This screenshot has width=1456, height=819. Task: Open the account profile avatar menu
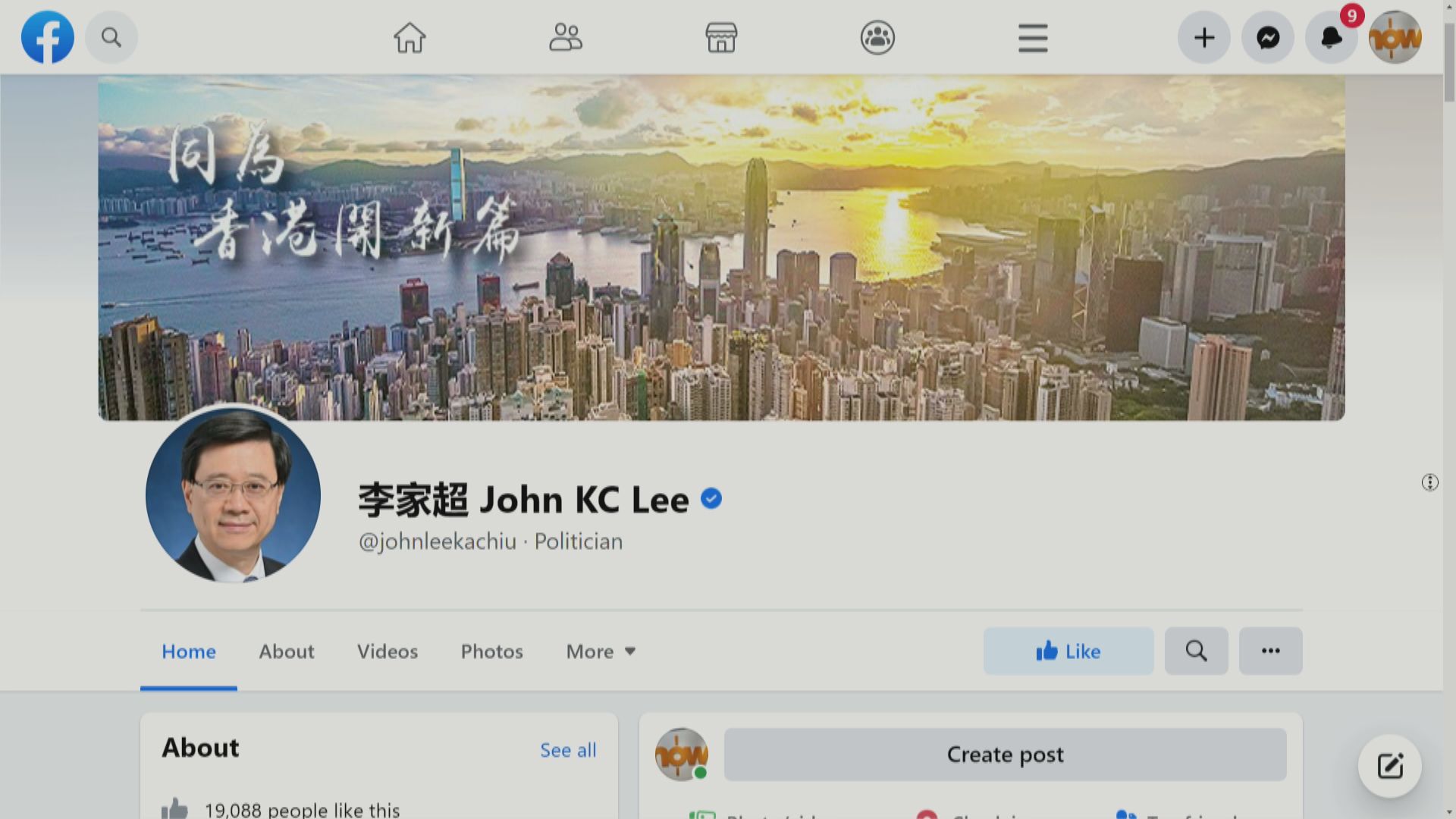point(1395,37)
